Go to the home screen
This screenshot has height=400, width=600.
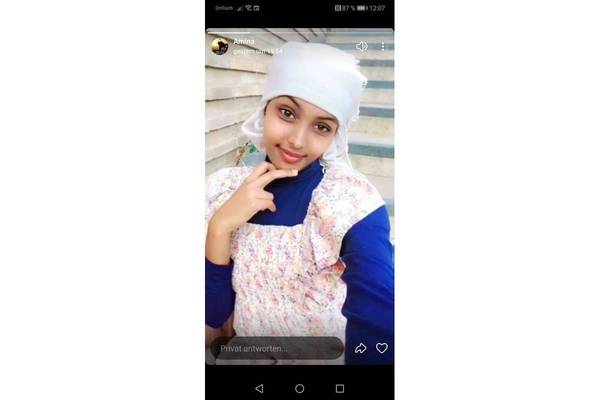299,387
